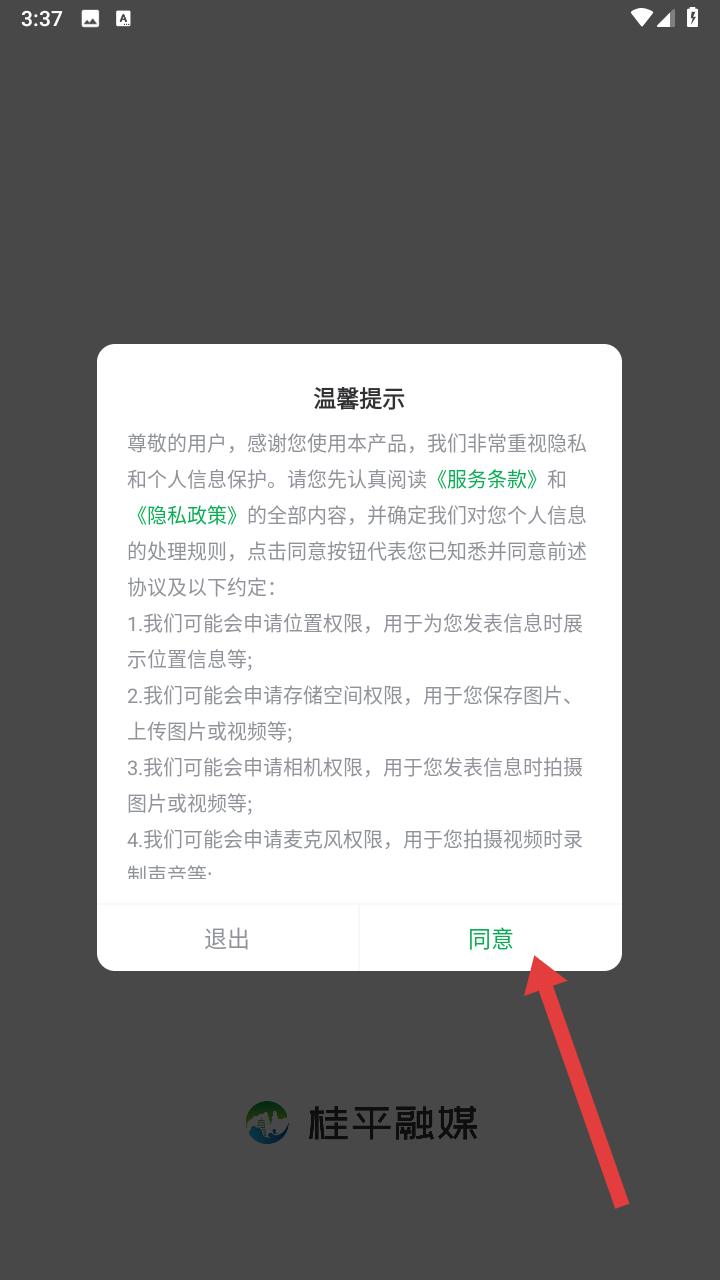720x1280 pixels.
Task: Open the 《服务条款》 link
Action: (x=487, y=479)
